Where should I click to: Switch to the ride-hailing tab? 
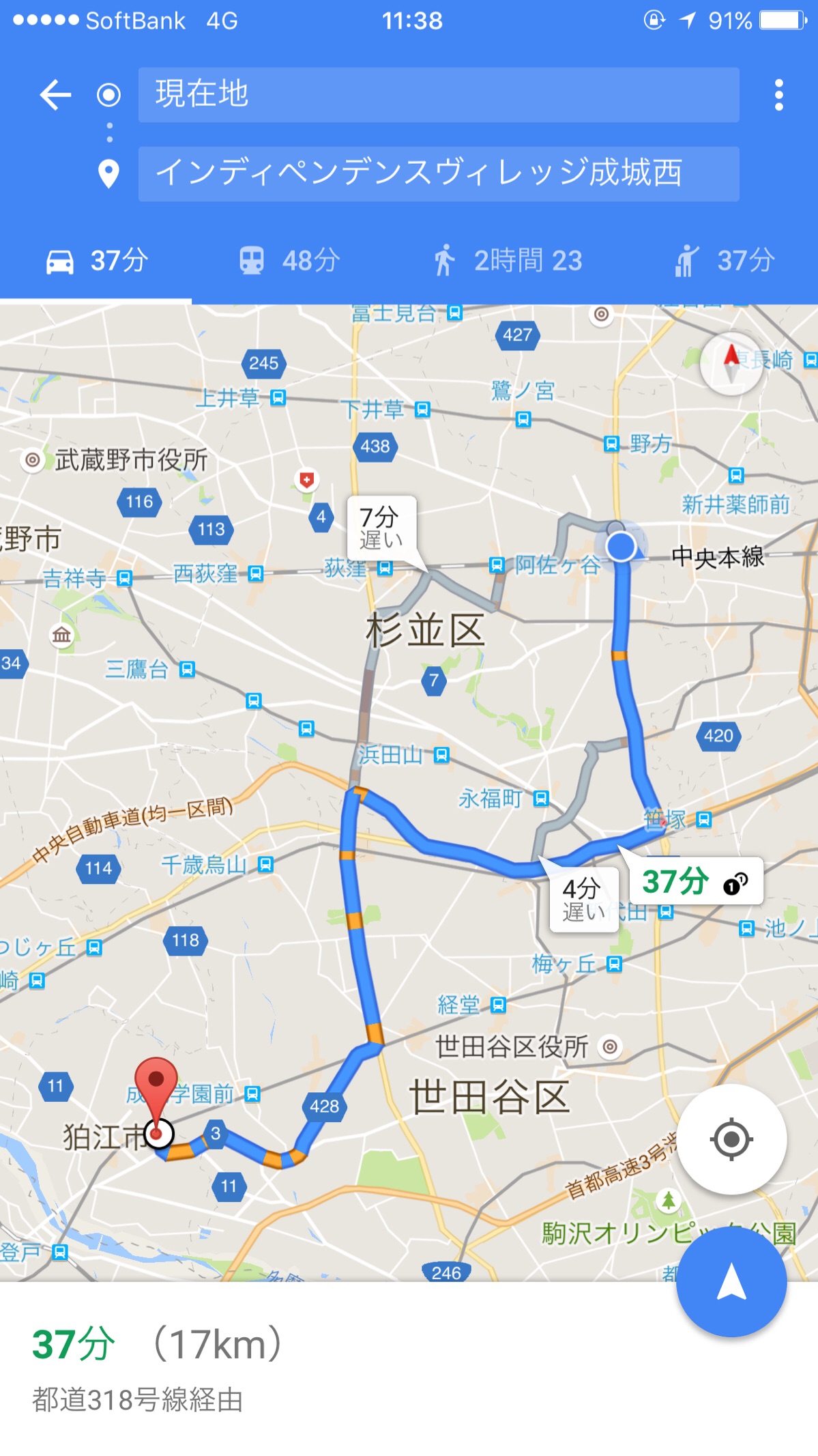725,261
